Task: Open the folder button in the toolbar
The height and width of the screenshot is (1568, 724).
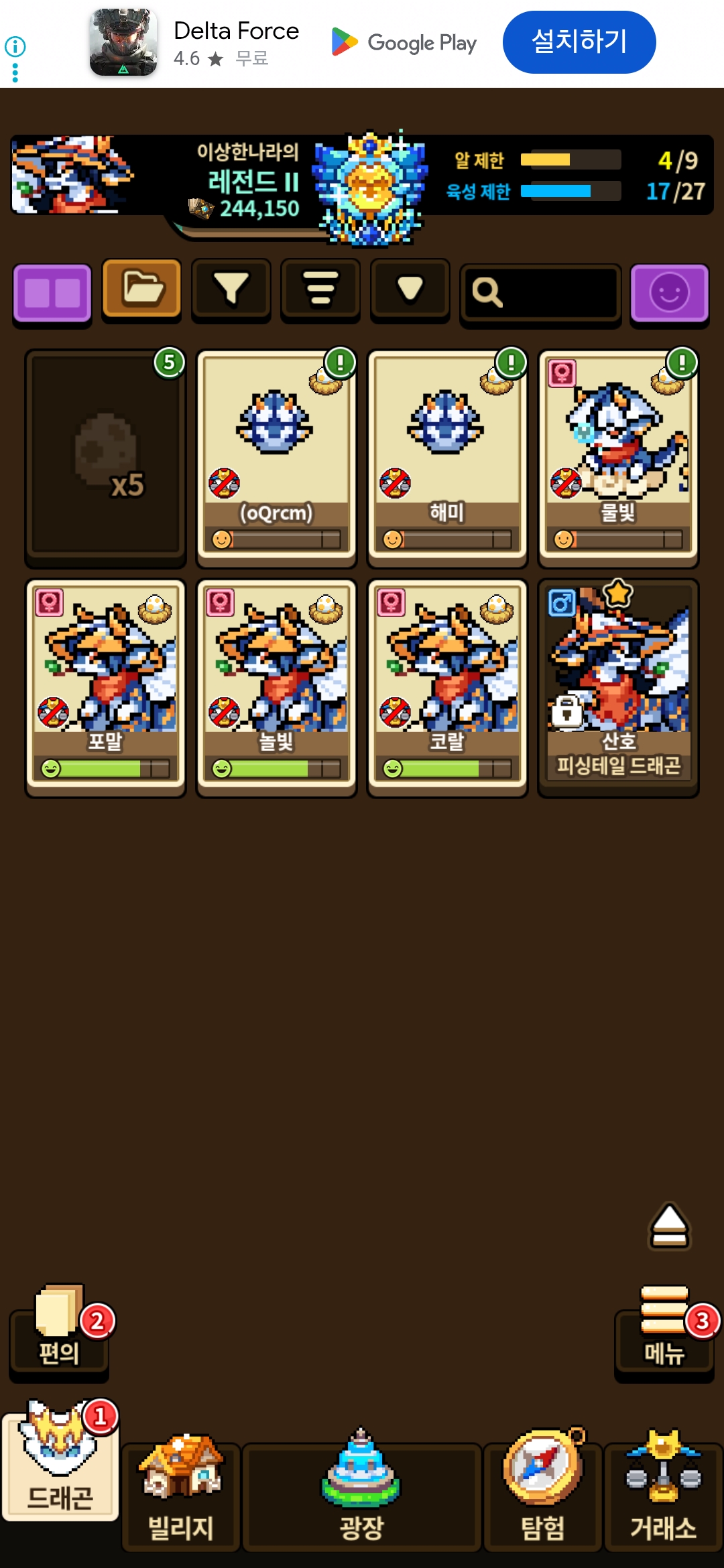Action: (x=141, y=289)
